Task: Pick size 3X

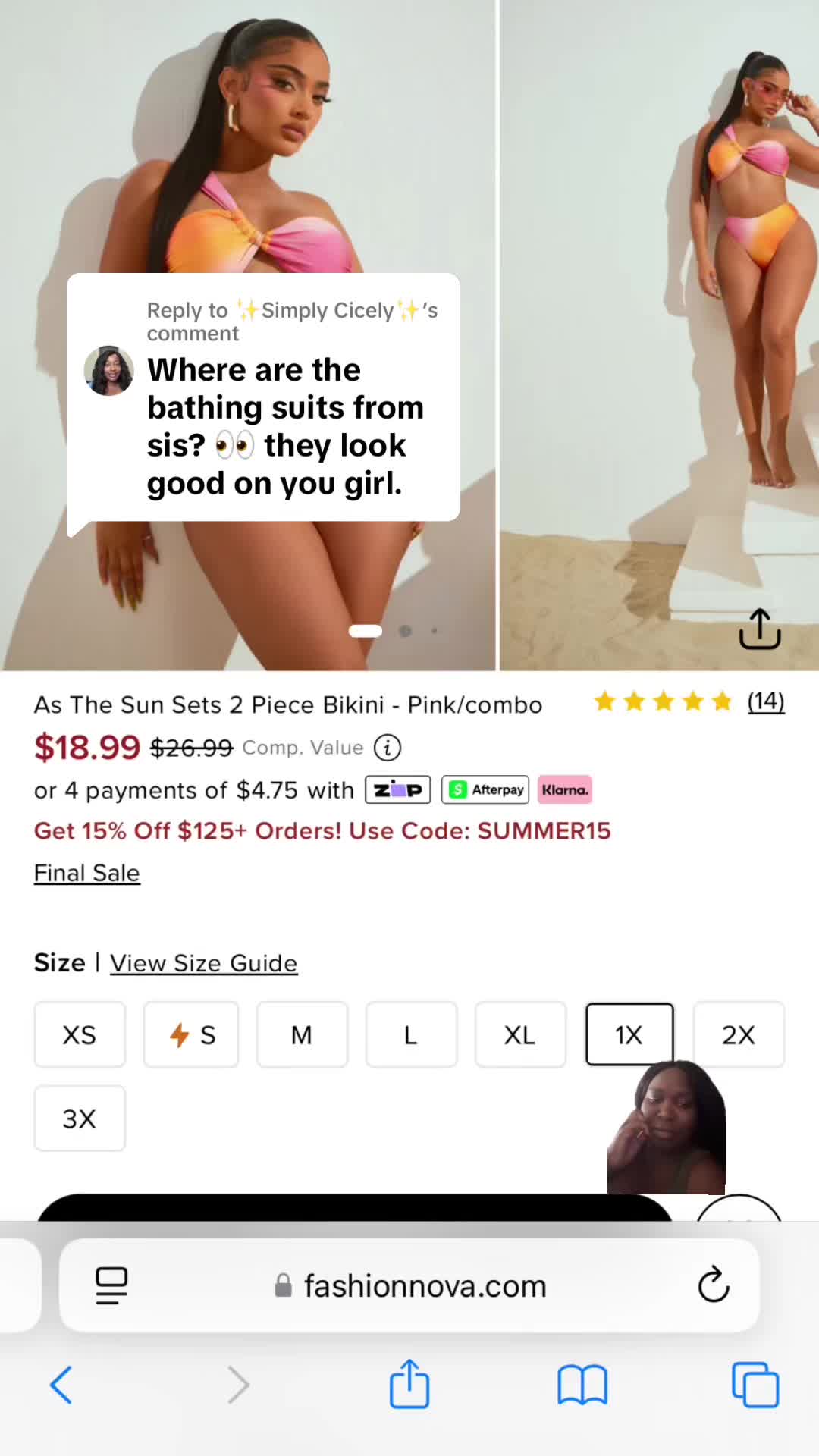Action: pos(80,1119)
